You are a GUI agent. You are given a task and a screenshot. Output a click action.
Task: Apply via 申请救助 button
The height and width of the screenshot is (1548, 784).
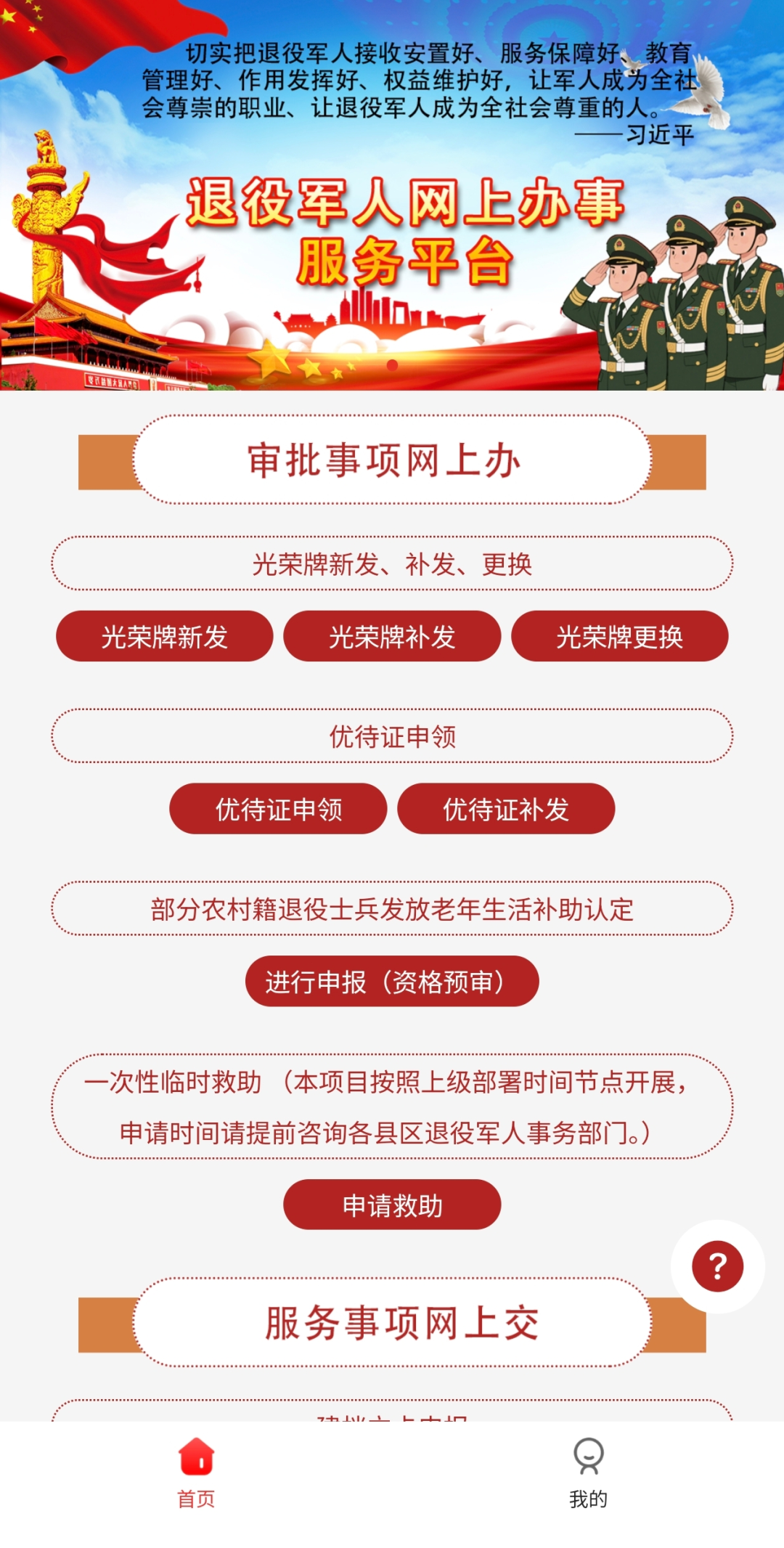click(392, 1205)
